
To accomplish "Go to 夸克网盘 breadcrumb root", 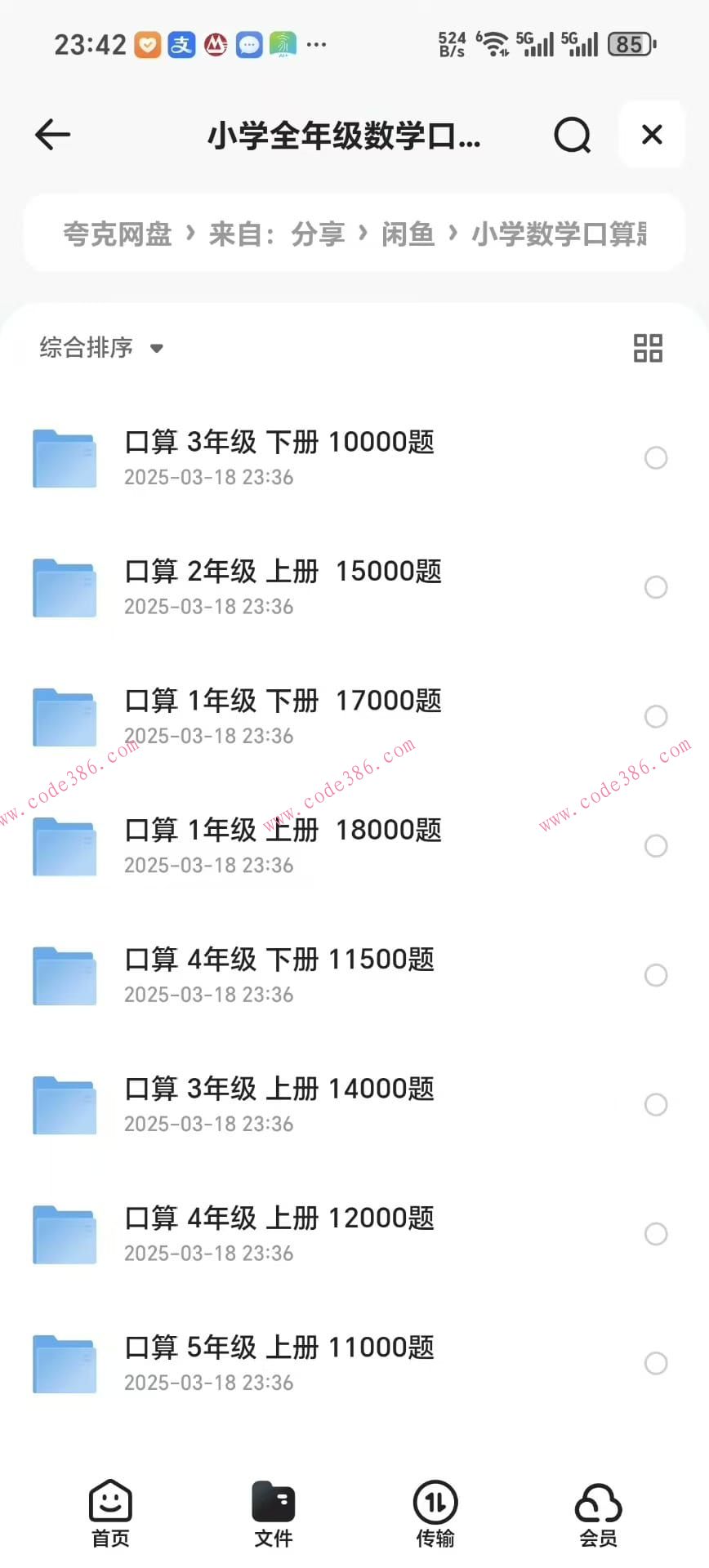I will pos(117,233).
